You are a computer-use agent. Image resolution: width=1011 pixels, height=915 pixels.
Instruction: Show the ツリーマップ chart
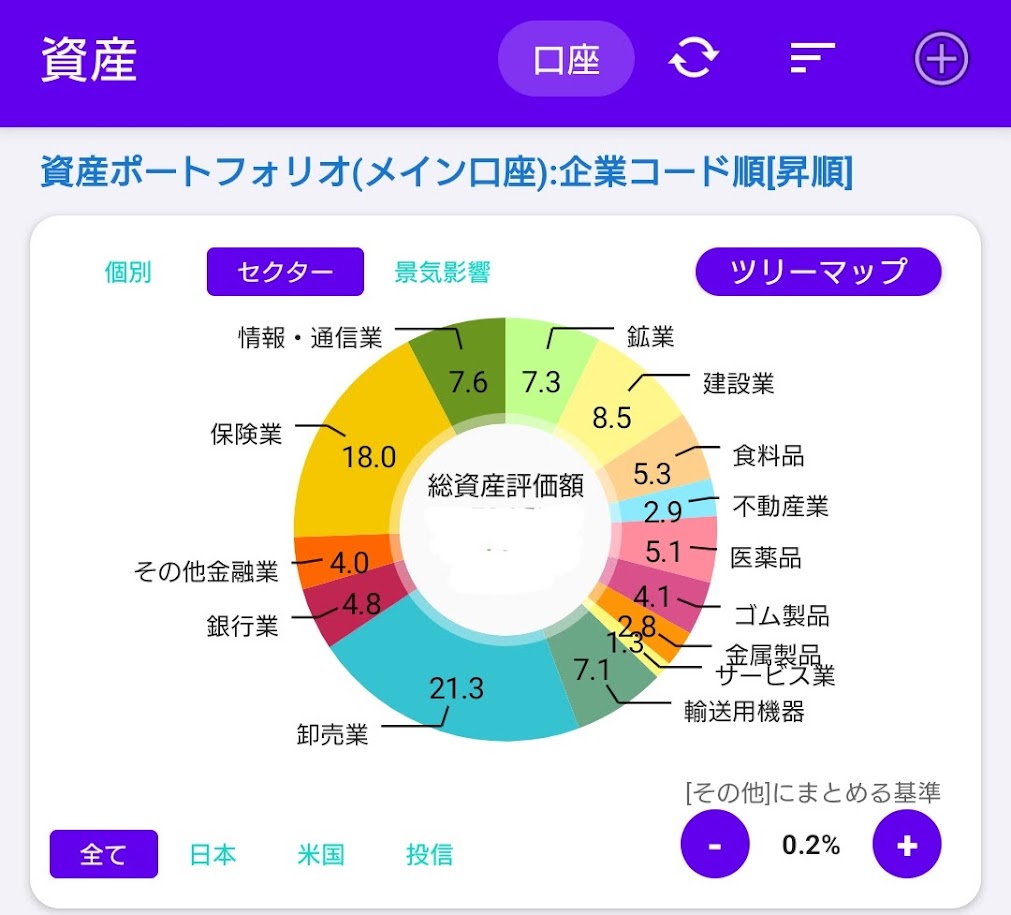tap(819, 272)
